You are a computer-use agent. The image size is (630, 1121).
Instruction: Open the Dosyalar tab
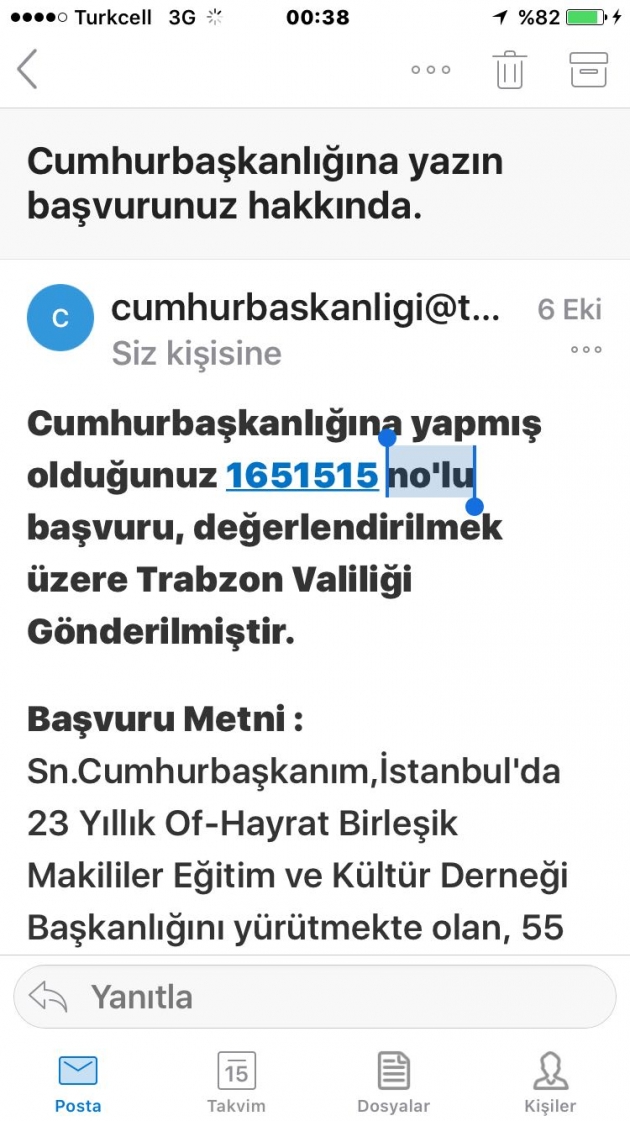tap(393, 1083)
